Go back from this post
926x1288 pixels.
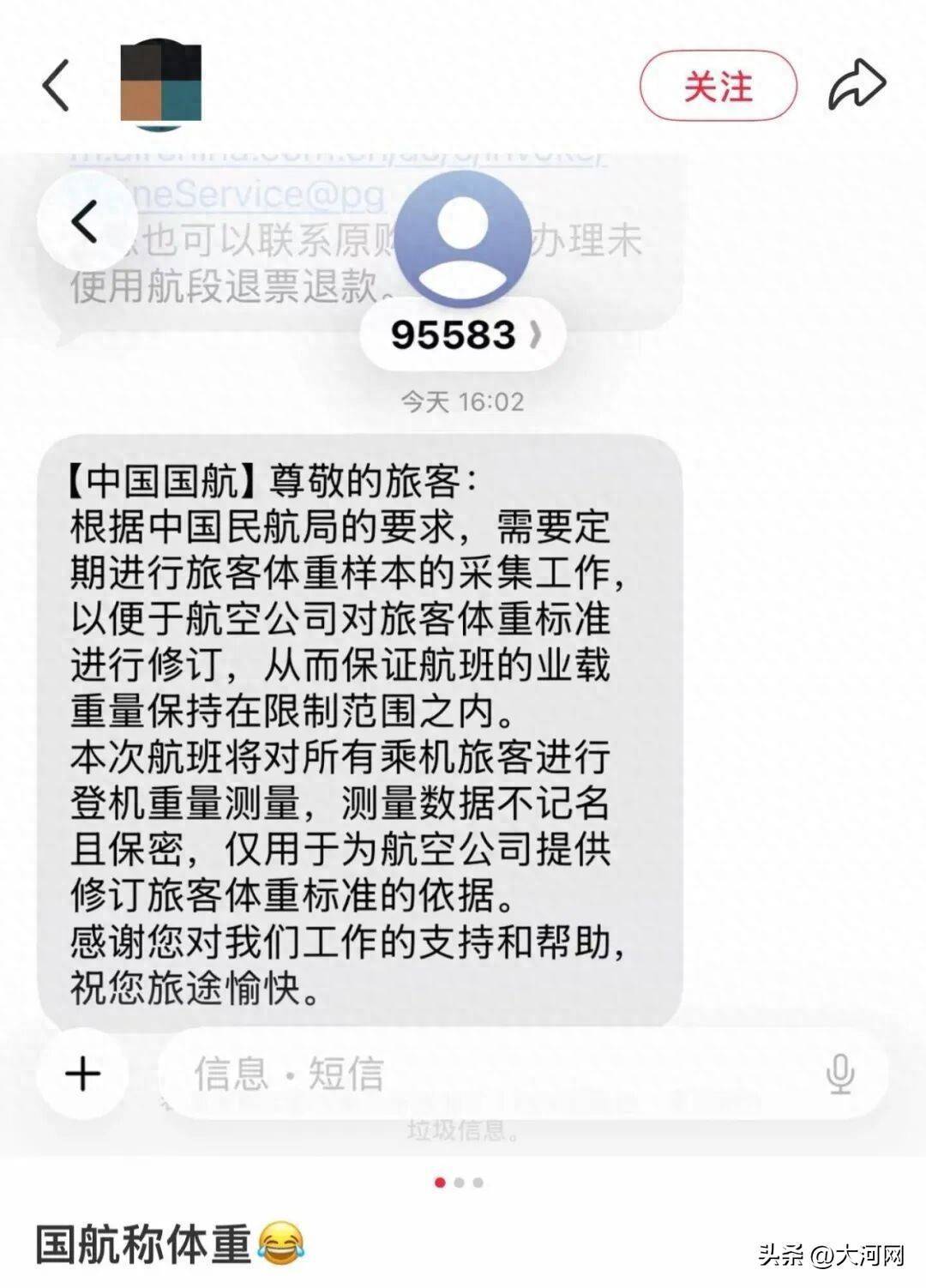coord(57,86)
